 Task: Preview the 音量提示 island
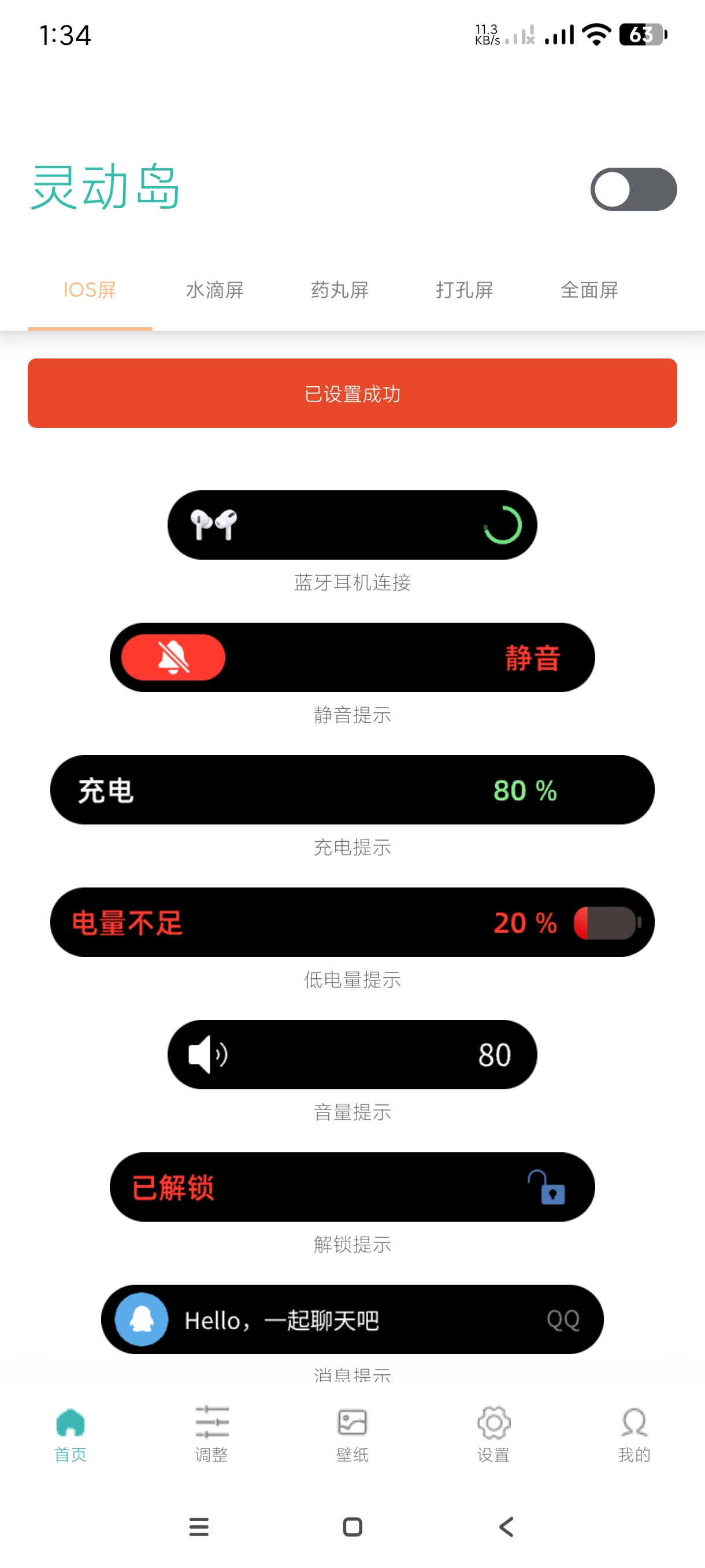click(x=352, y=1054)
